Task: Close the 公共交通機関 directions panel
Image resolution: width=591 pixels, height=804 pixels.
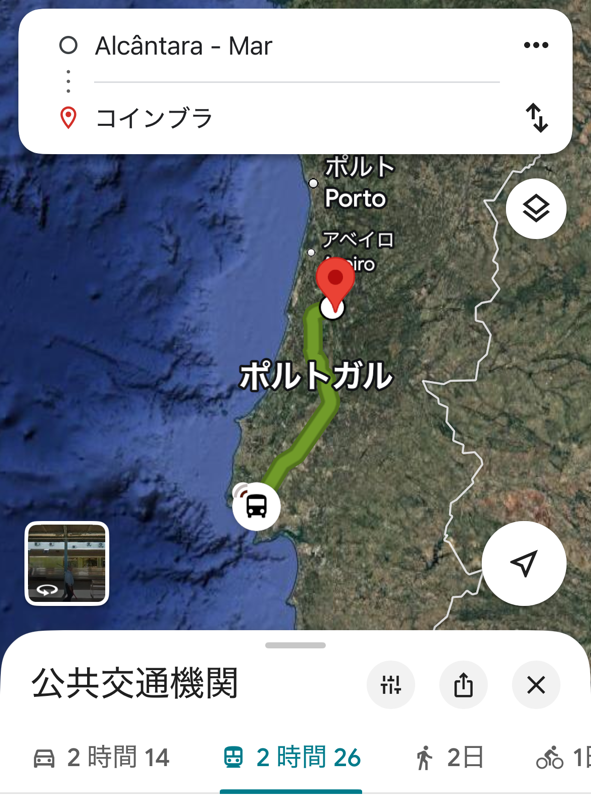Action: point(536,685)
